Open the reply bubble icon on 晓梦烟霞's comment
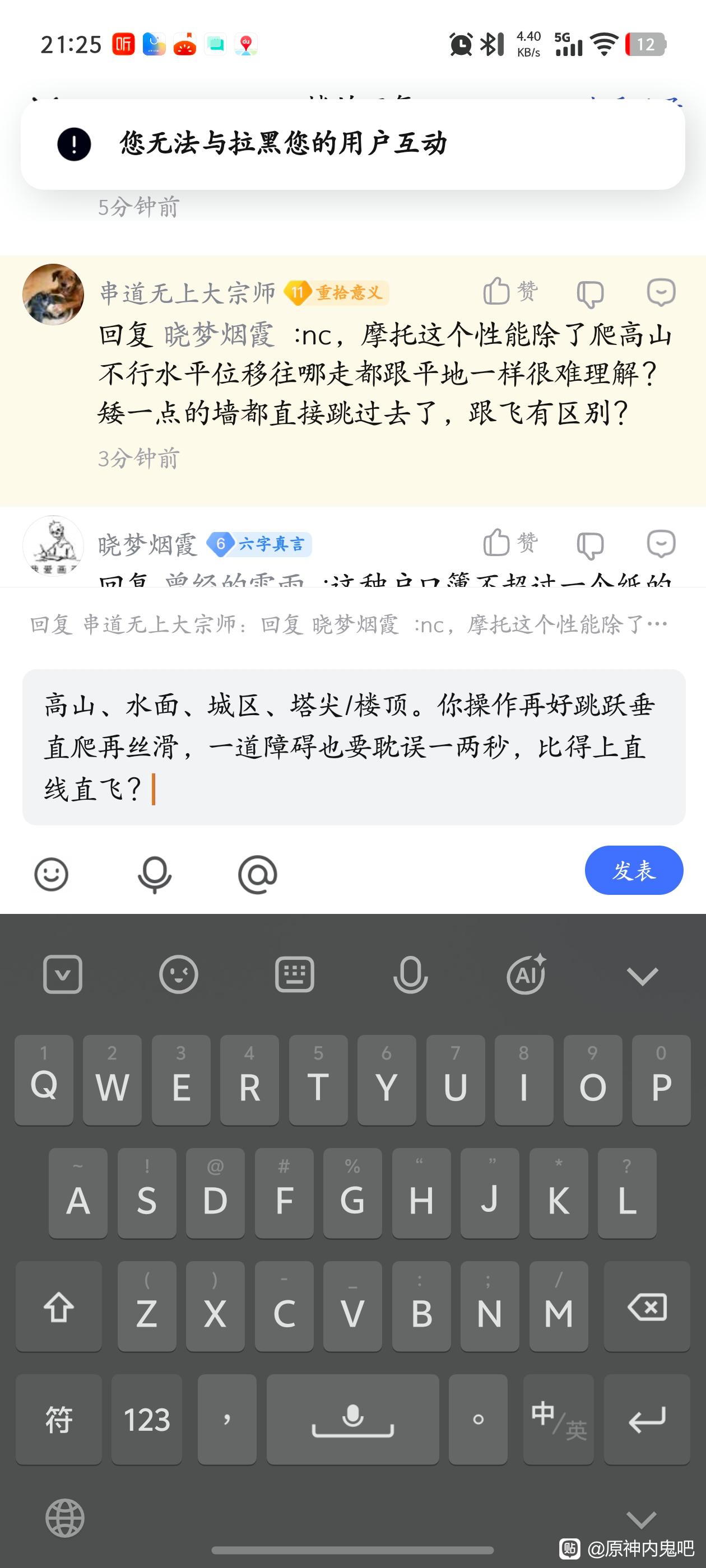This screenshot has height=1568, width=706. pos(661,544)
